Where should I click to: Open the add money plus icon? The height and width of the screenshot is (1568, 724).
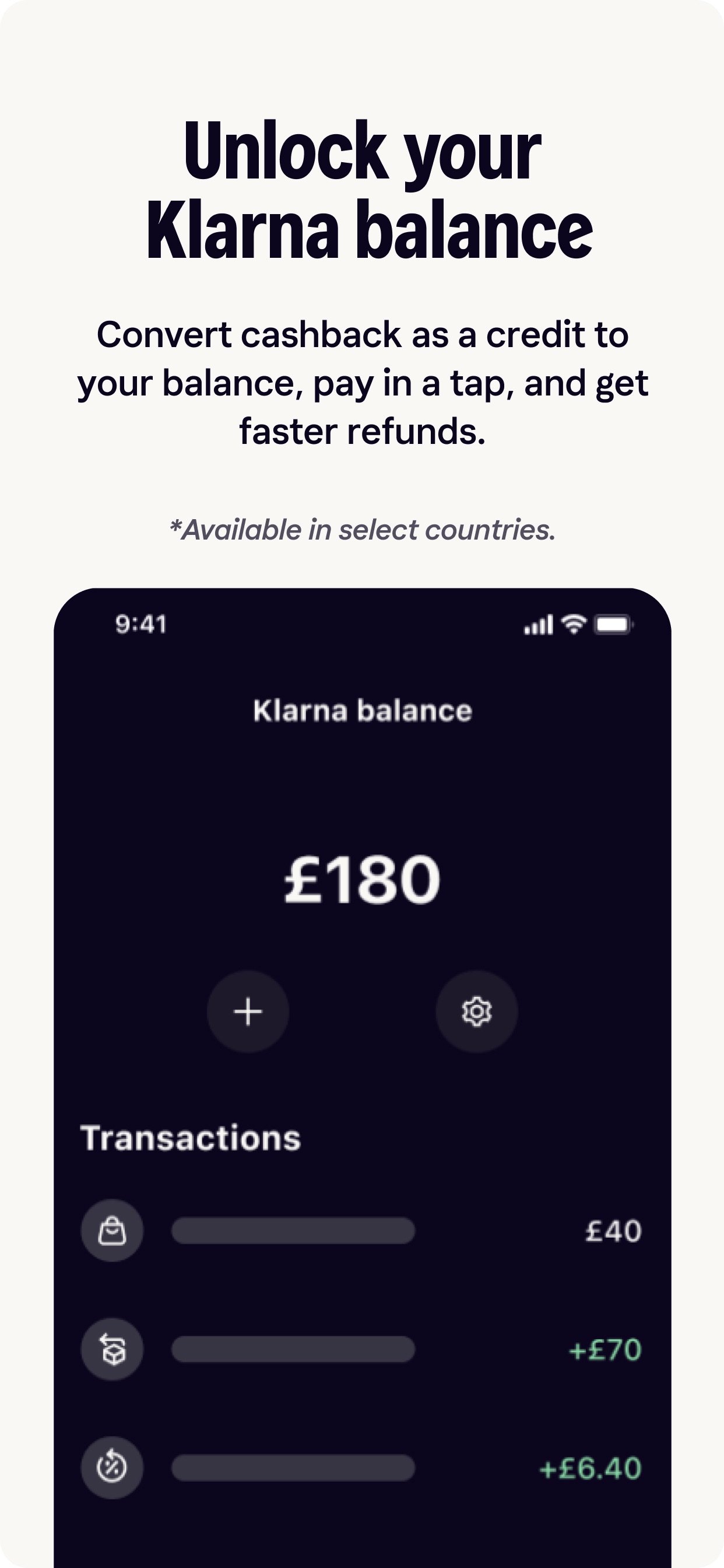247,1011
